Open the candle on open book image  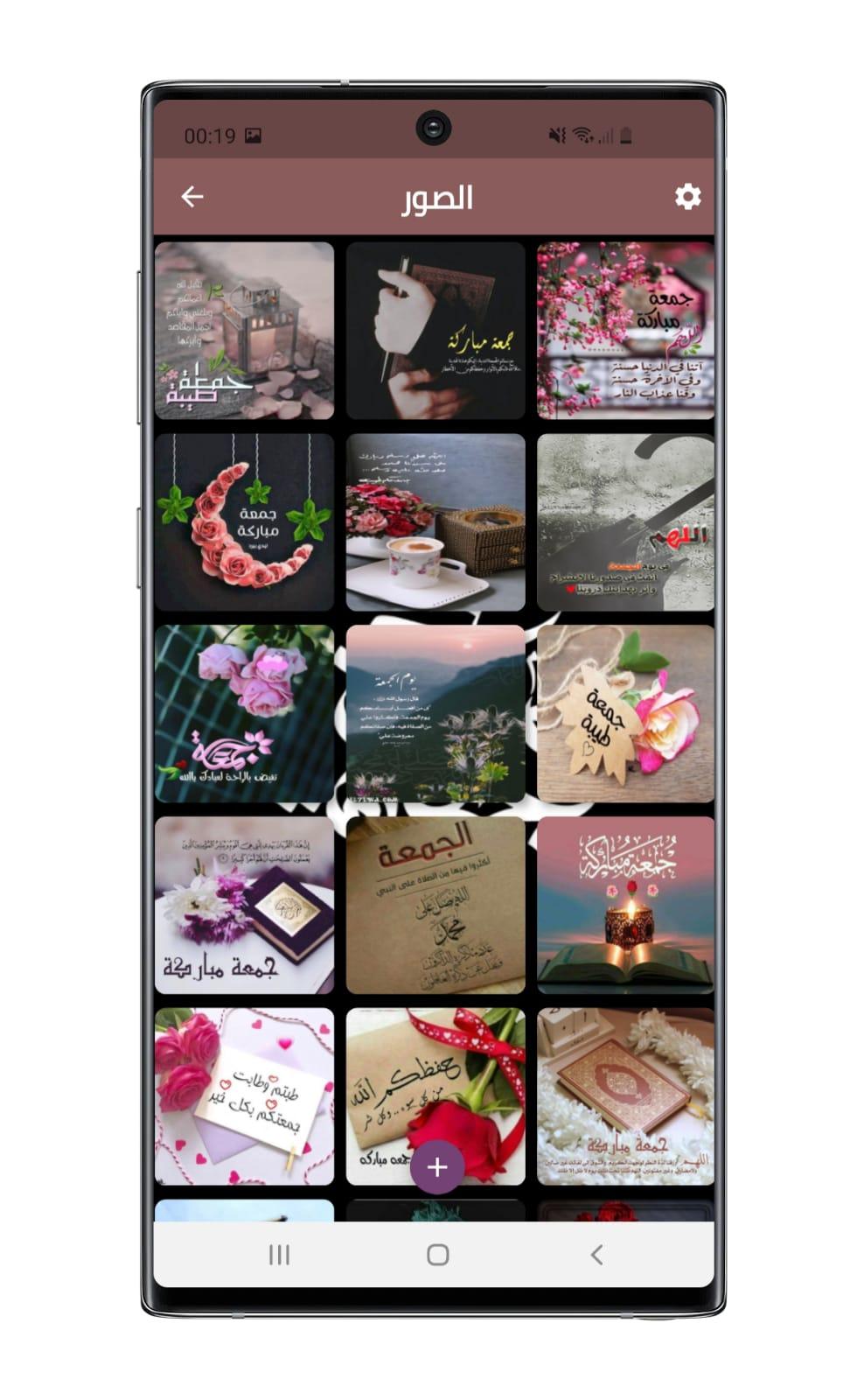click(625, 905)
